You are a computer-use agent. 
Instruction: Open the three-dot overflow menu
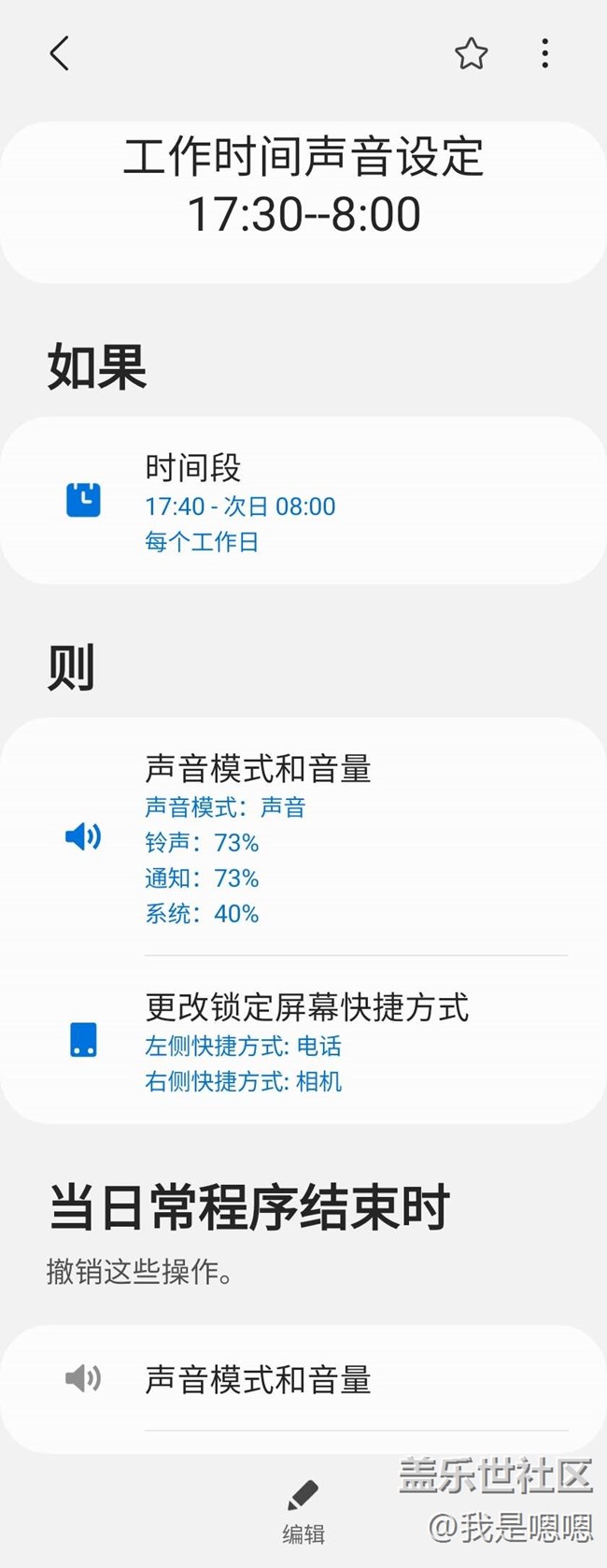click(x=545, y=54)
